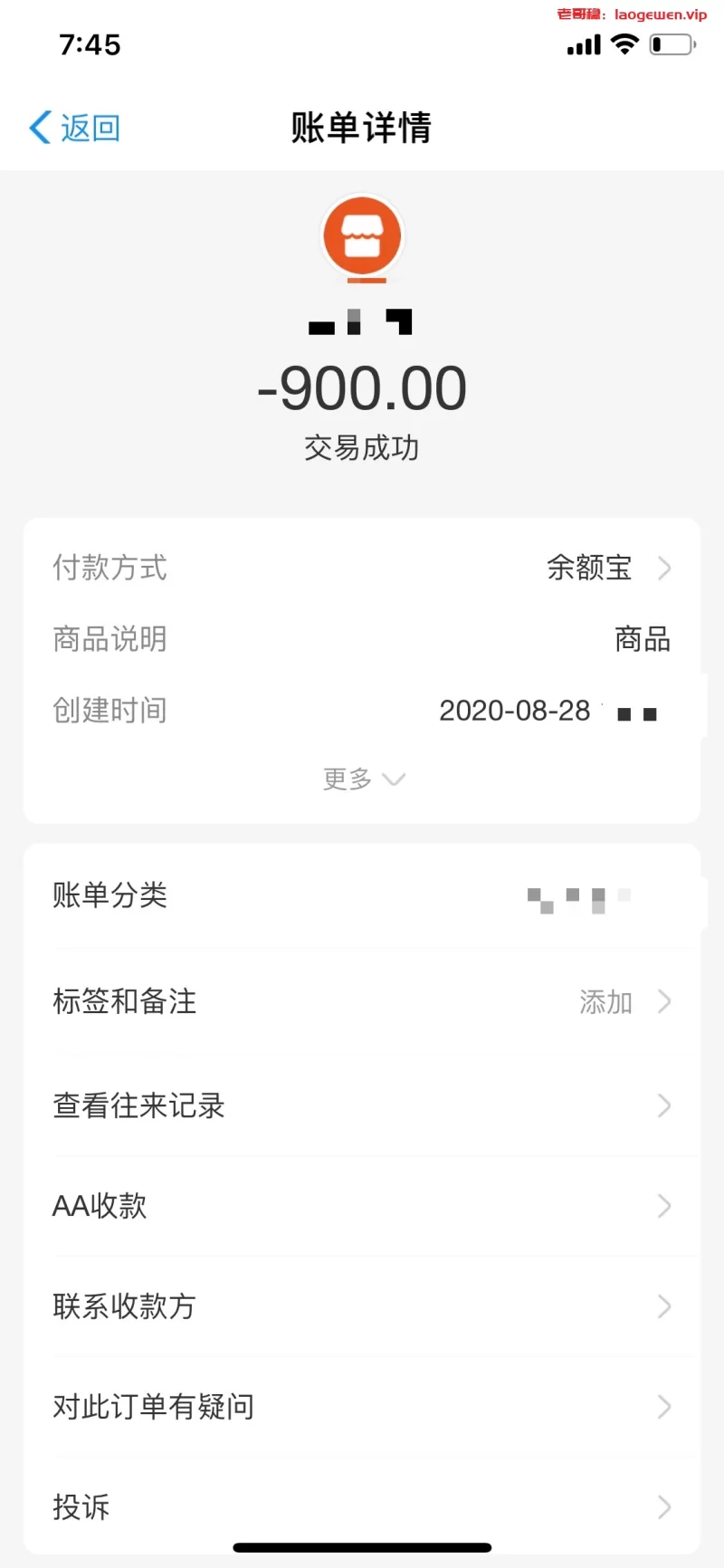This screenshot has width=724, height=1568.
Task: Expand 更多 transaction details
Action: tap(362, 779)
